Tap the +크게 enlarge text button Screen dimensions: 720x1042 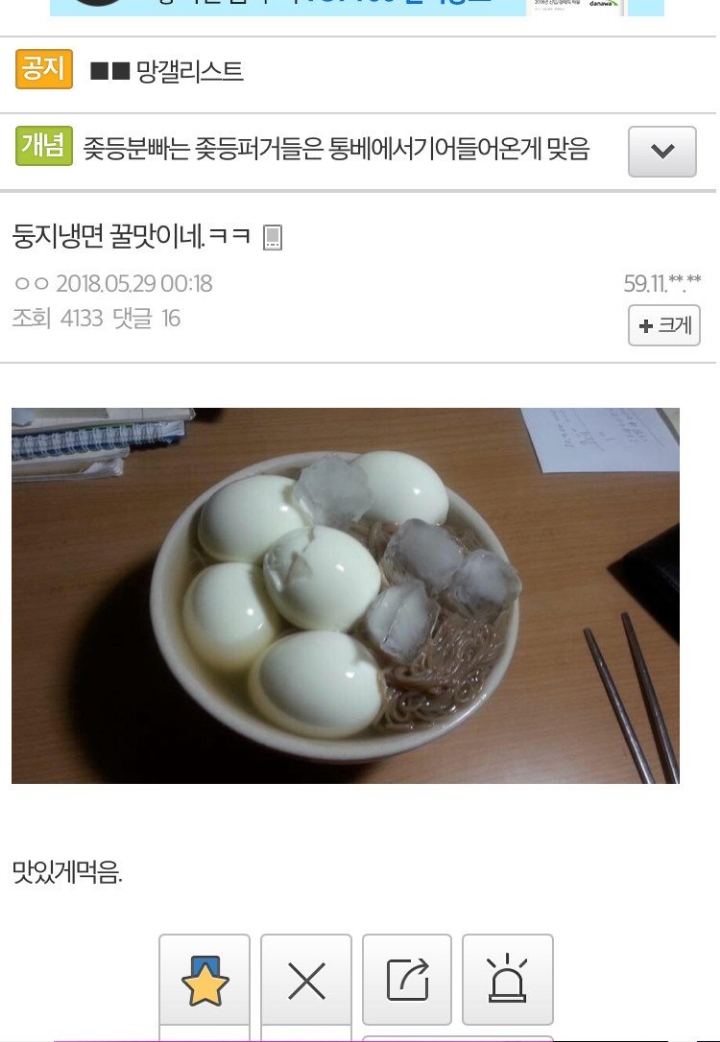pos(664,326)
